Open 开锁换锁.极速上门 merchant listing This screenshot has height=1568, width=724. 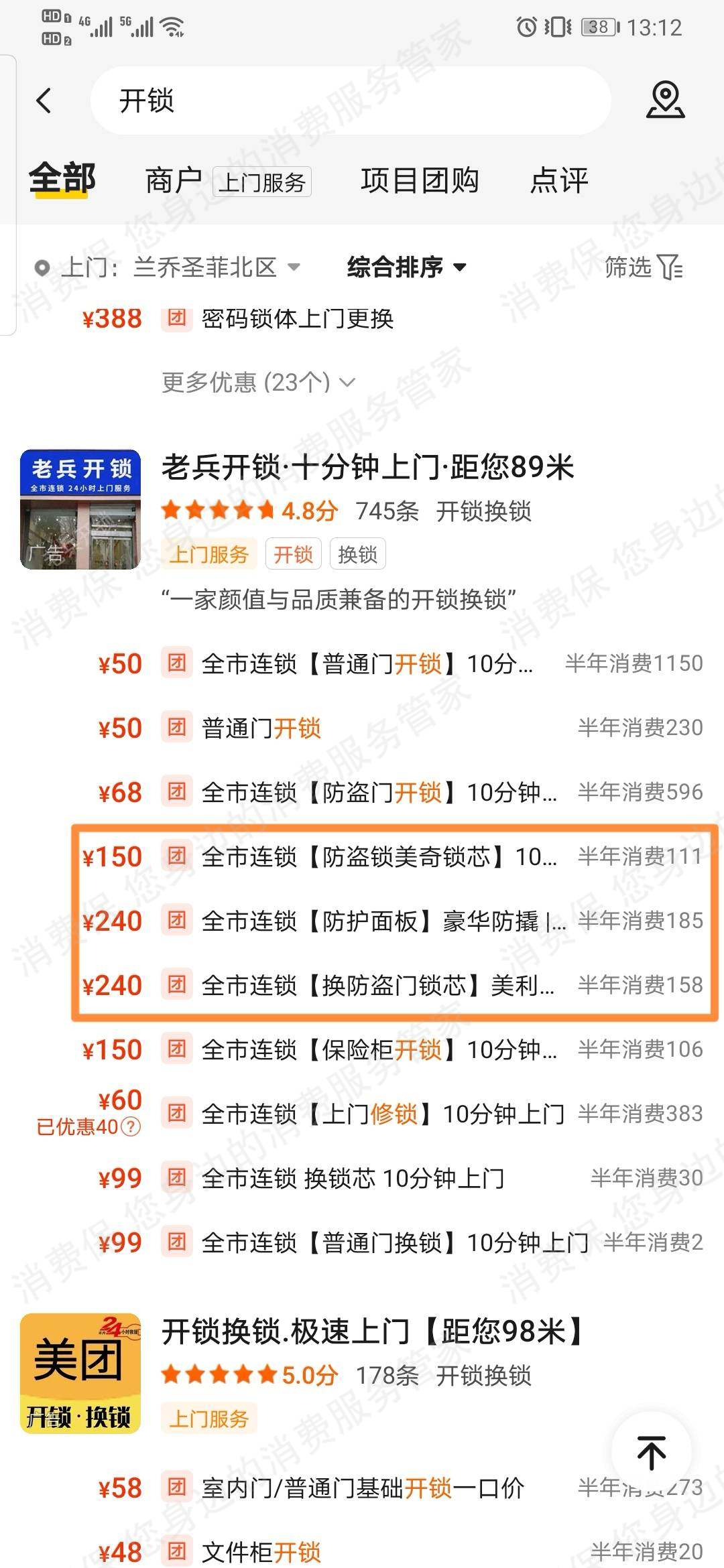click(x=372, y=1332)
